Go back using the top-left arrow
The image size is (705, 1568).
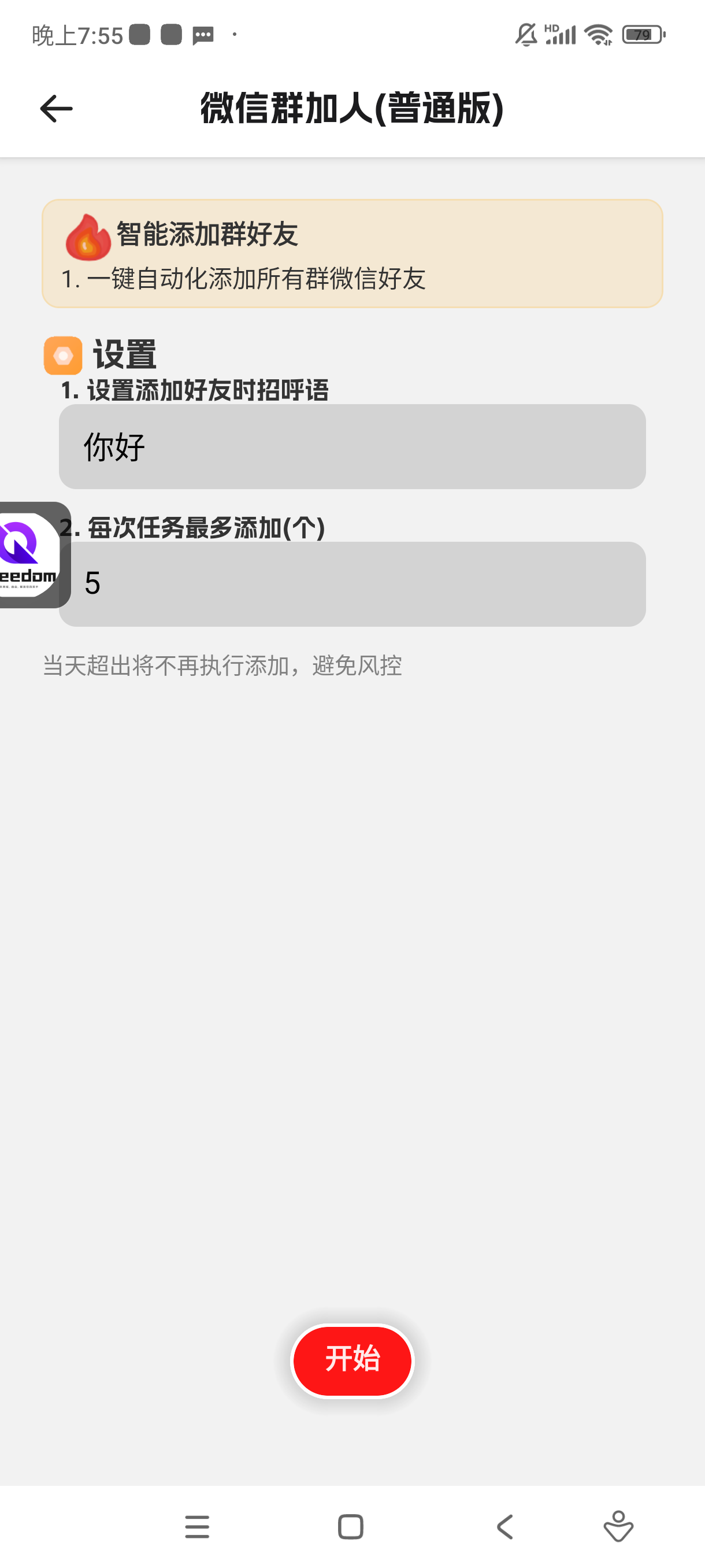56,109
